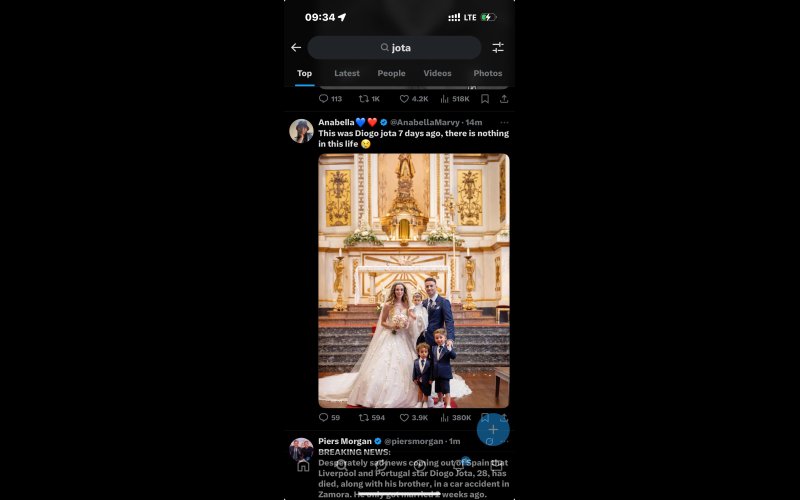Open the search filter settings
This screenshot has width=800, height=500.
click(x=498, y=47)
